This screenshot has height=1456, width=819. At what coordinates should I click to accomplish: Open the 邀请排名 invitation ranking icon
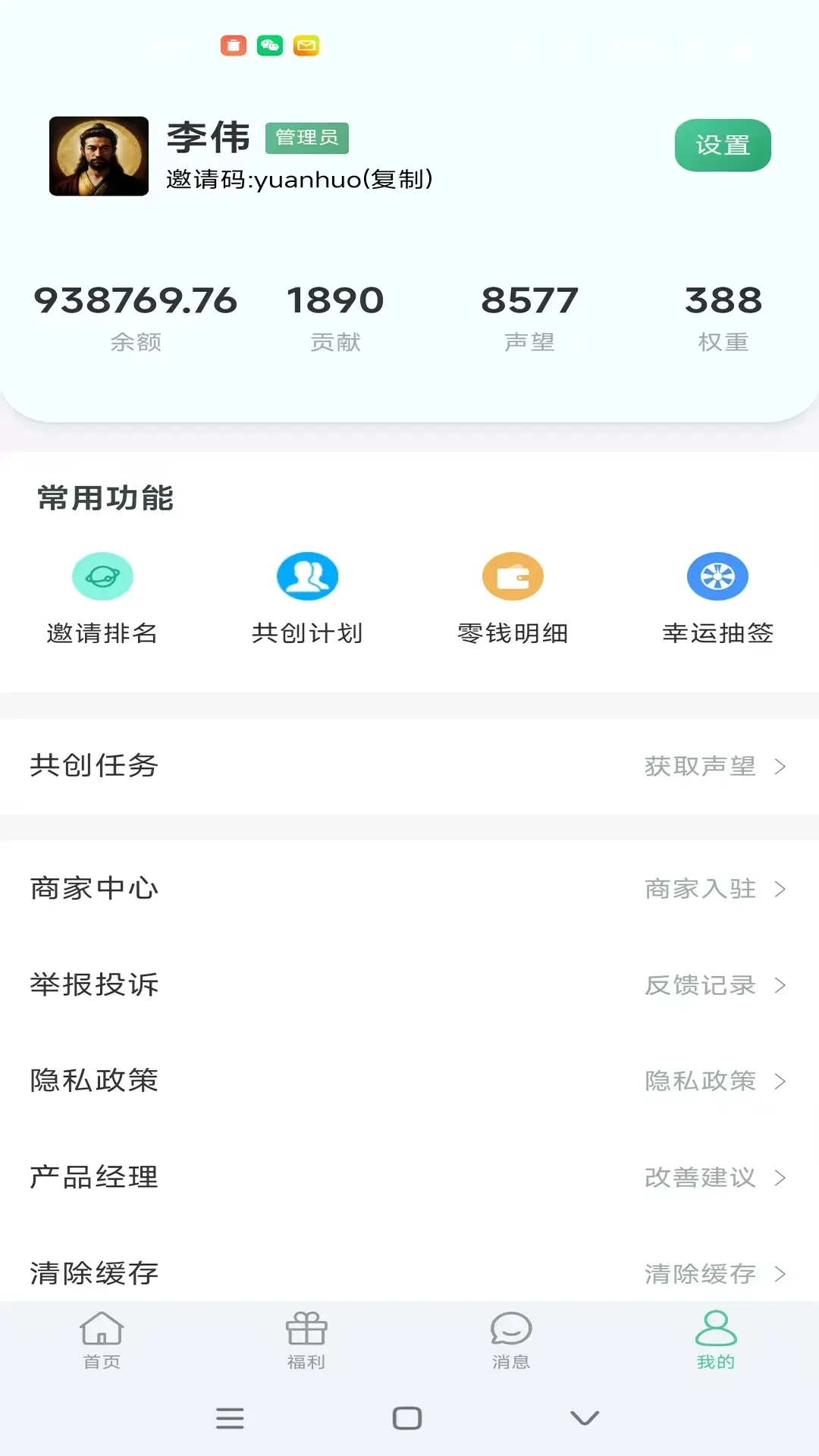pyautogui.click(x=102, y=576)
